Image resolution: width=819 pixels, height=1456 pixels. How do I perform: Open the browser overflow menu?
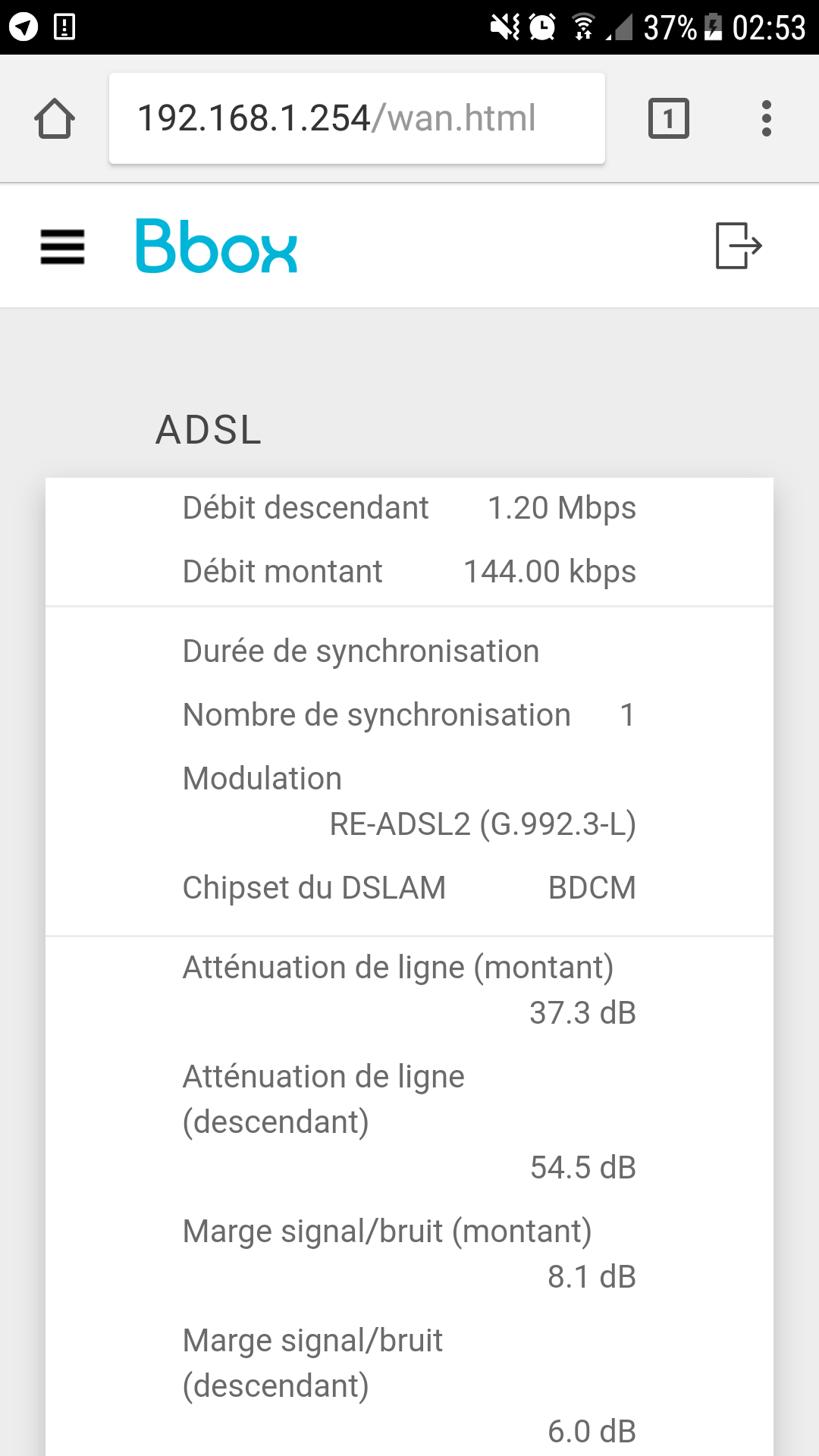[x=767, y=118]
